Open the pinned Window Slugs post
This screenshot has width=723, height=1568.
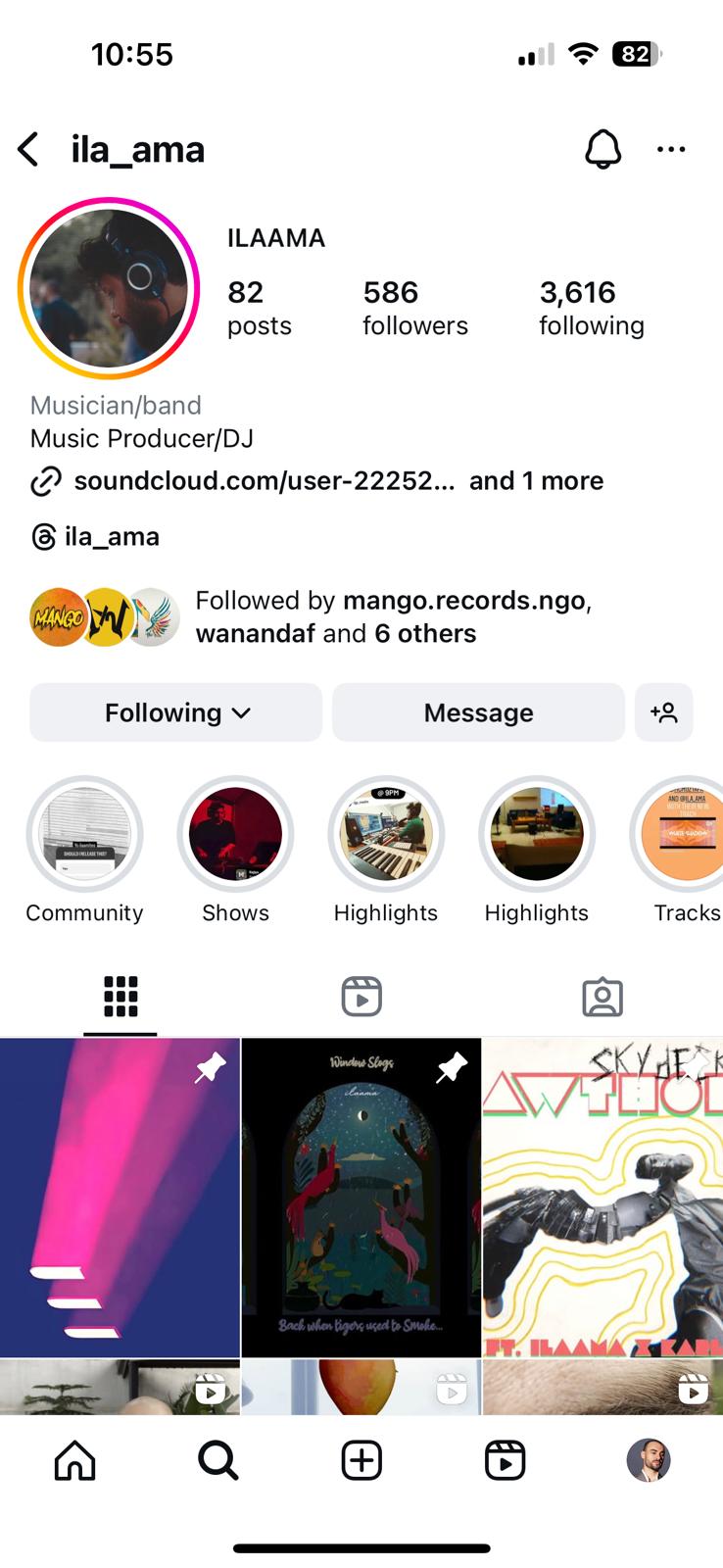pos(361,1198)
